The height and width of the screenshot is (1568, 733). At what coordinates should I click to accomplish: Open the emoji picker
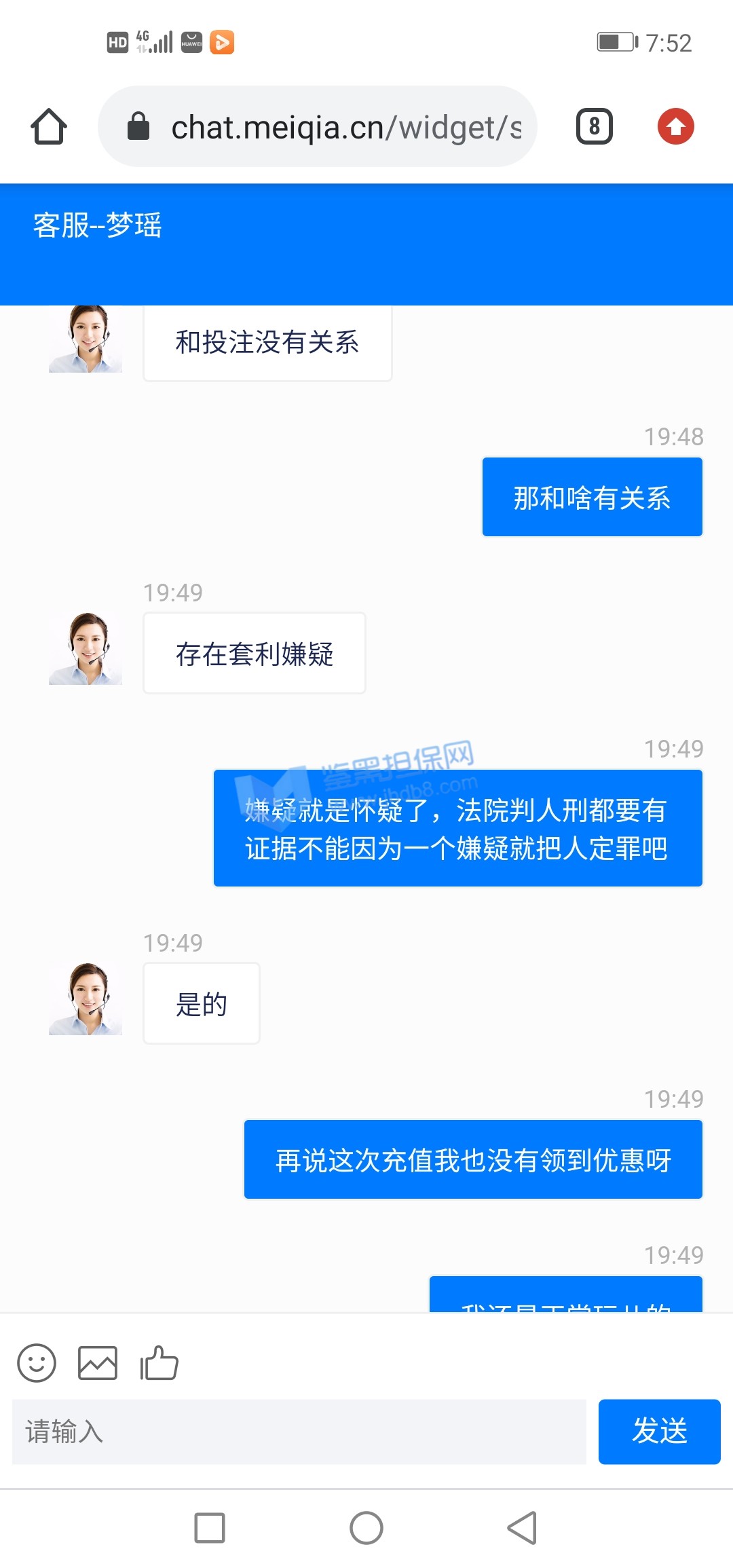[x=37, y=1362]
